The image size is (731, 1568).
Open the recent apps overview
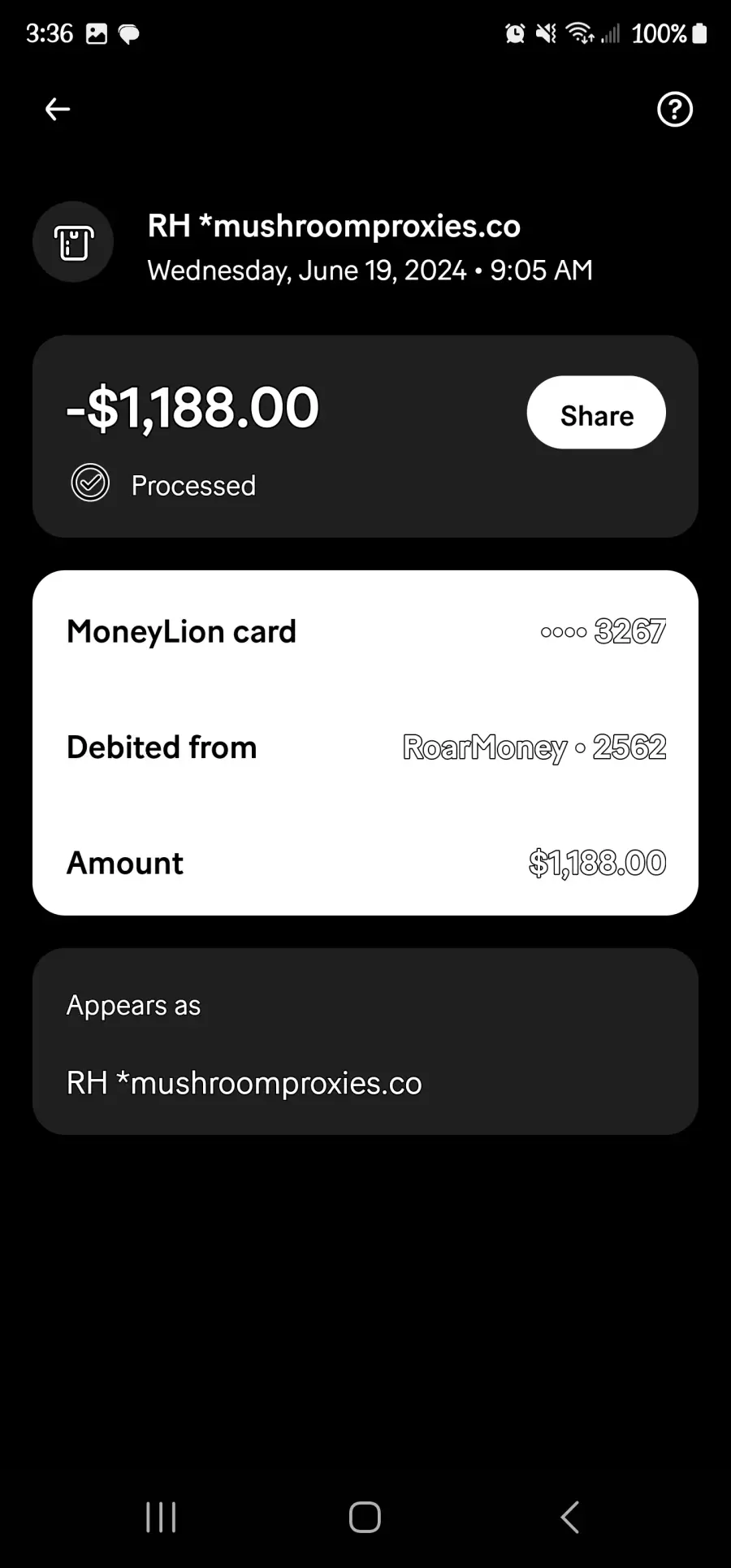tap(161, 1517)
